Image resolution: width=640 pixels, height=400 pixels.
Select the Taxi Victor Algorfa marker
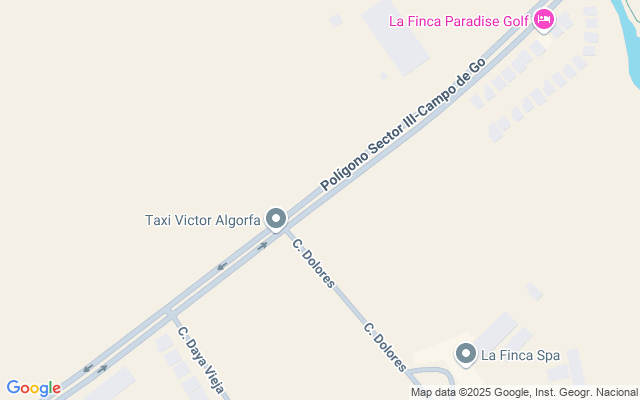(x=276, y=218)
